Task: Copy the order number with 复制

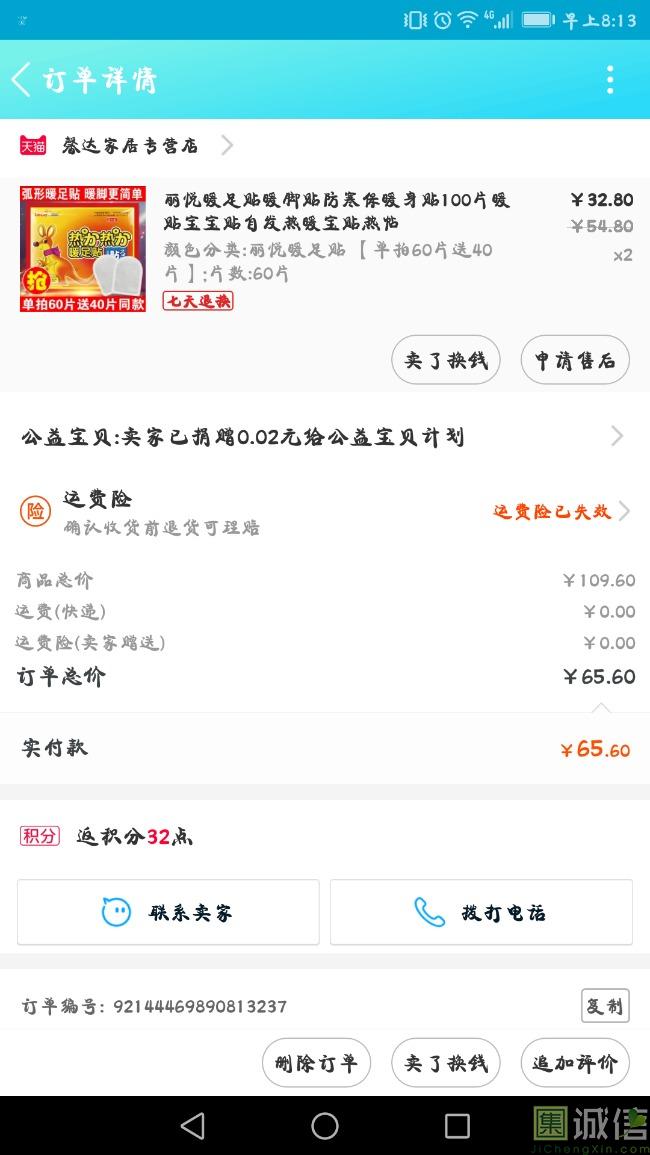Action: 605,1005
